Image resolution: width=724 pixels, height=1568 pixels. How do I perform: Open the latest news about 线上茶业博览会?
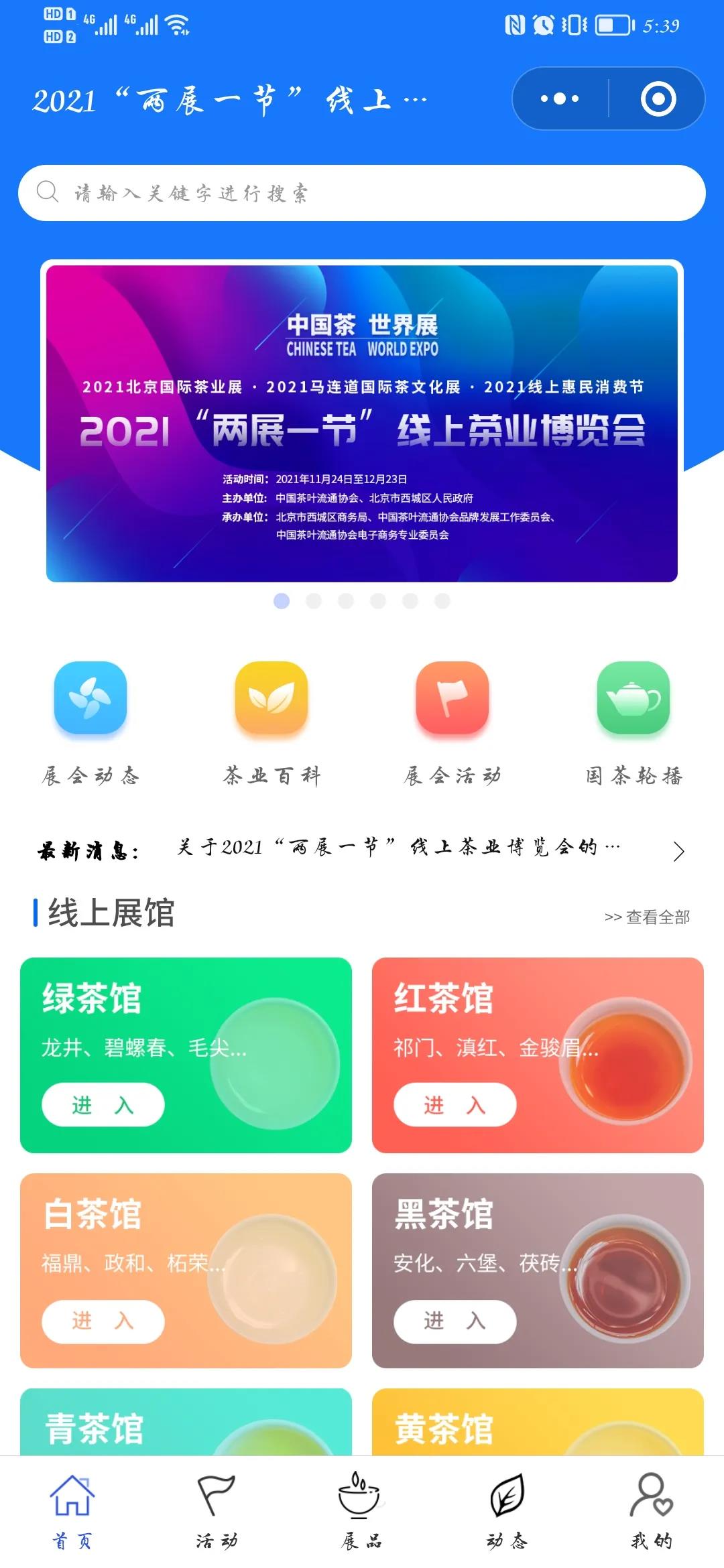[x=400, y=849]
